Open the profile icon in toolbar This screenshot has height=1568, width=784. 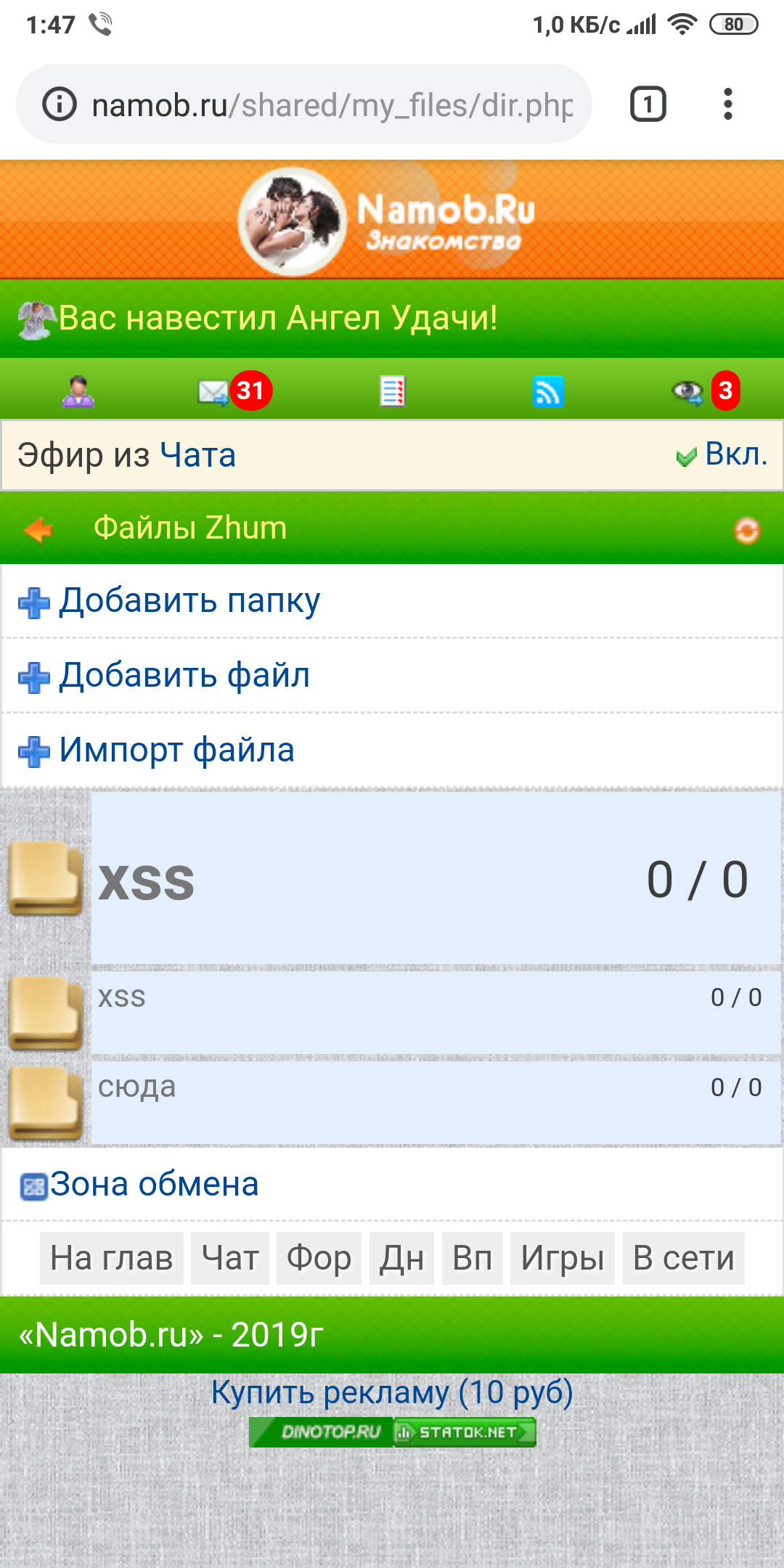(x=78, y=391)
